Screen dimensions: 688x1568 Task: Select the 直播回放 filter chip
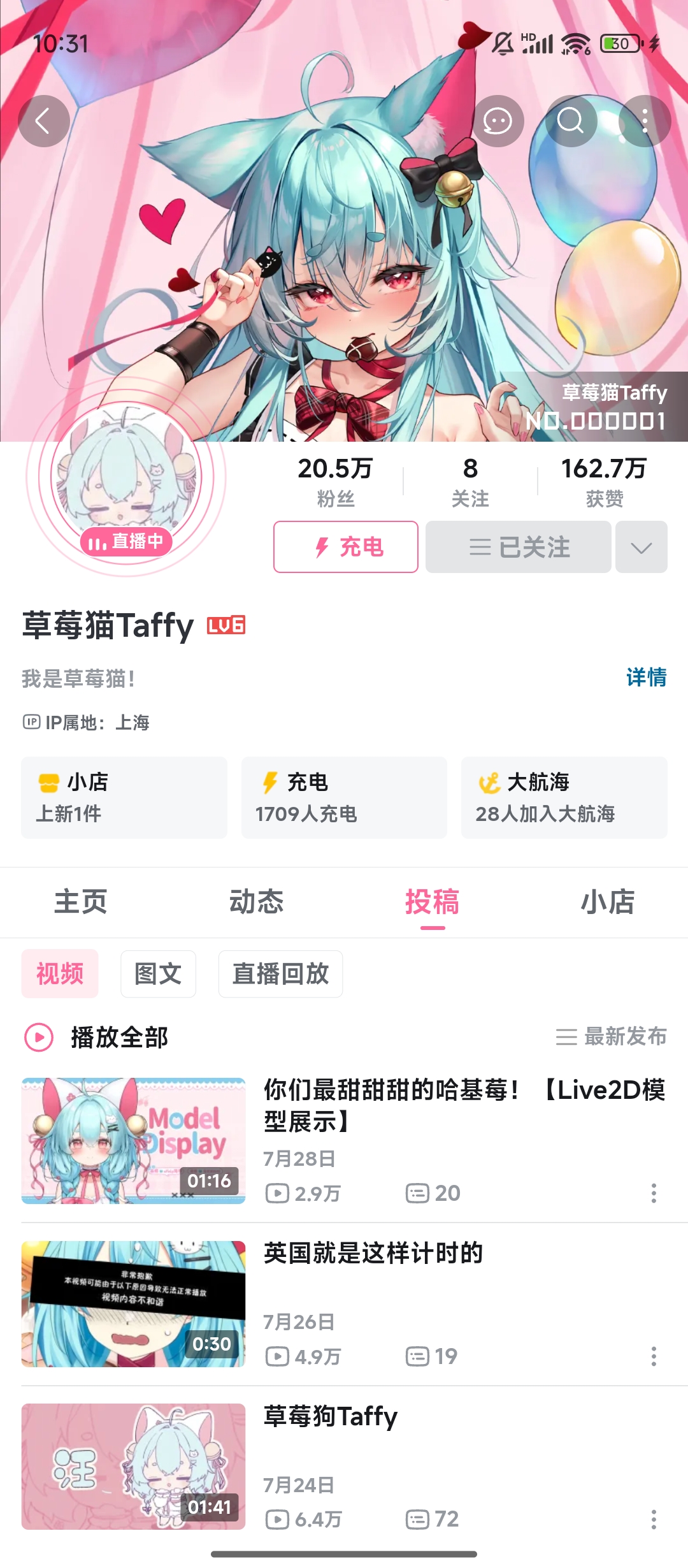click(280, 973)
